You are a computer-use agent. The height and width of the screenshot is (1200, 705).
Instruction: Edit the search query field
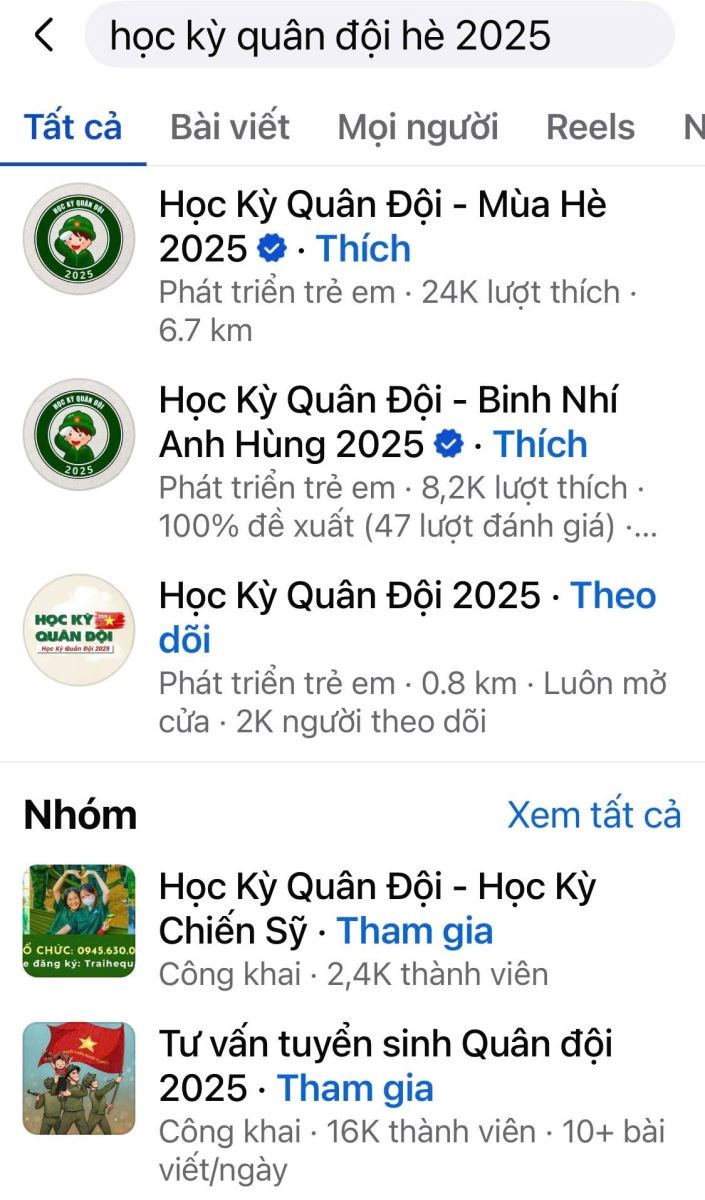(380, 36)
